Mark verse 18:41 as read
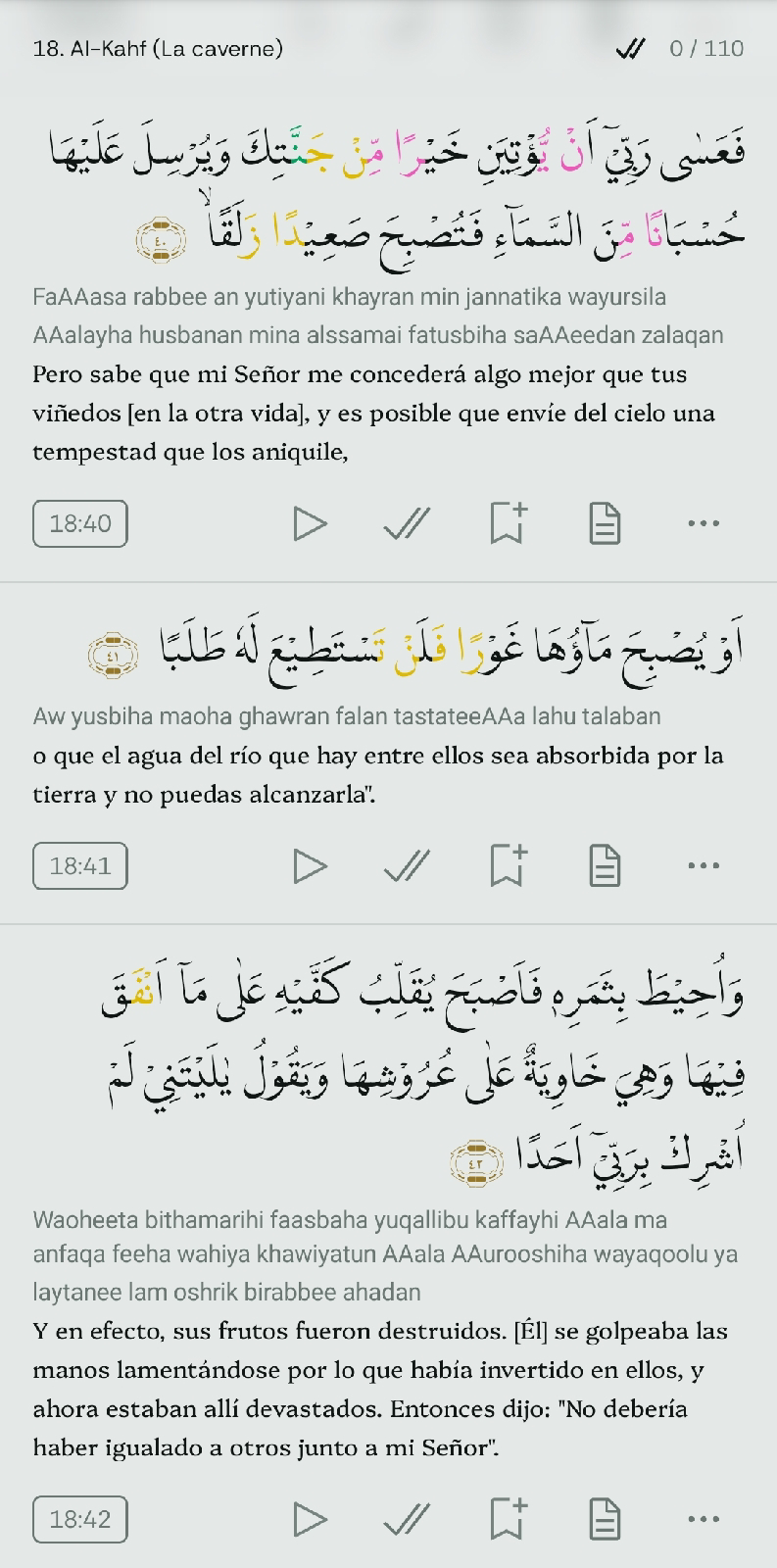The image size is (777, 1568). coord(407,866)
